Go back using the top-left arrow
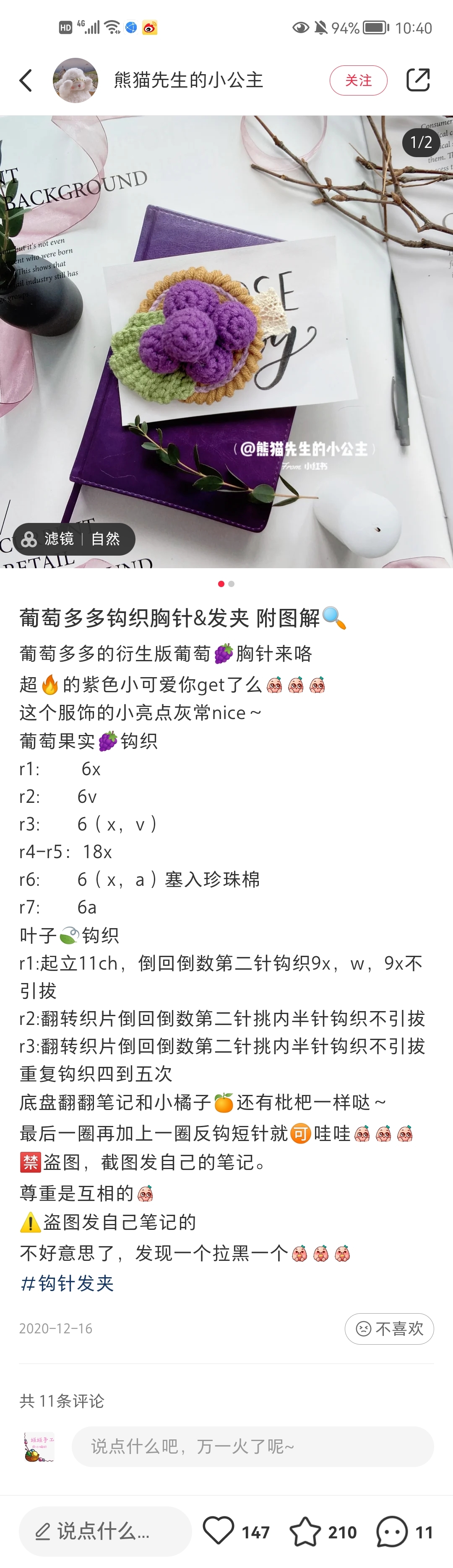 click(26, 80)
